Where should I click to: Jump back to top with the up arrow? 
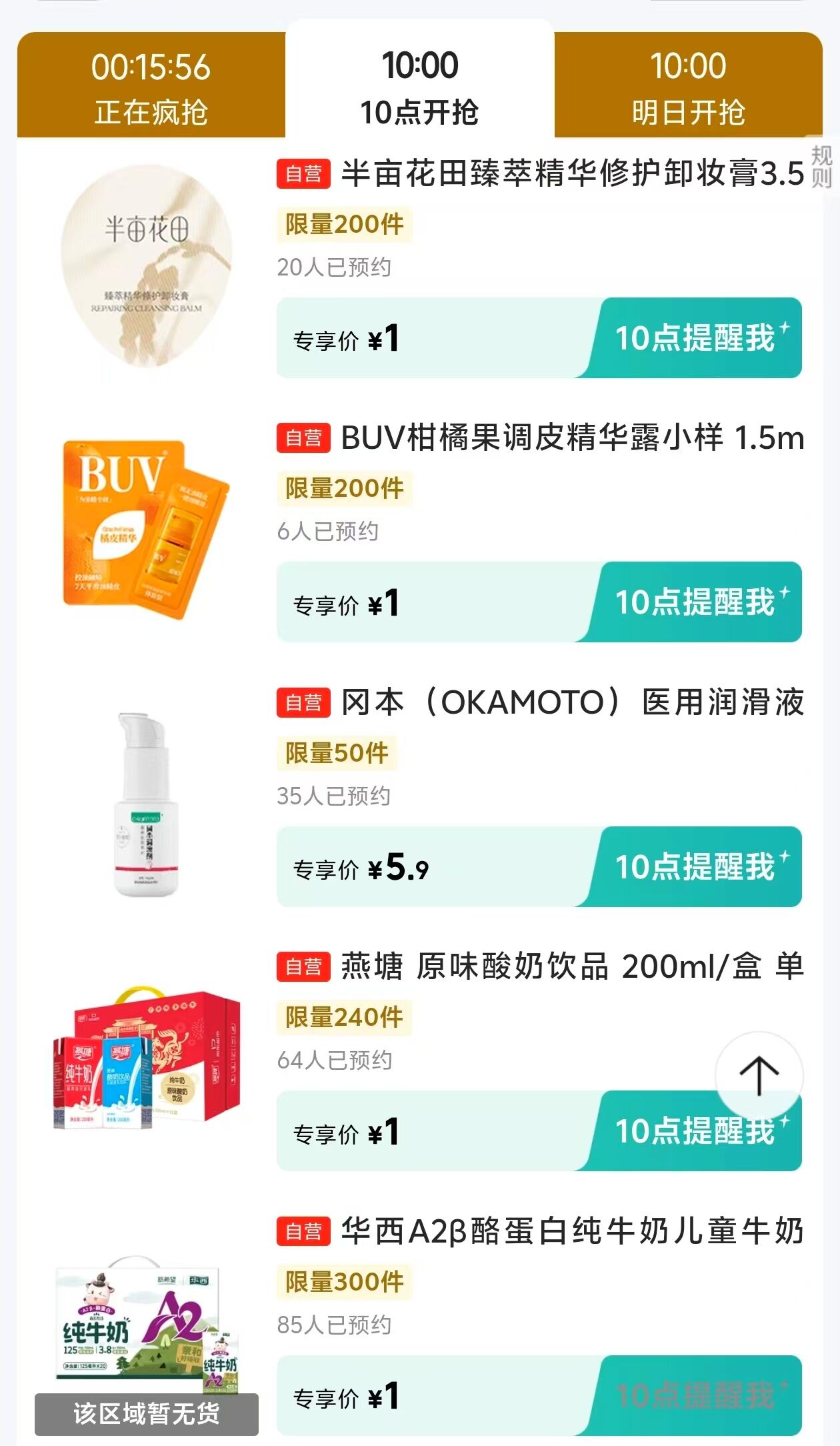click(759, 1075)
